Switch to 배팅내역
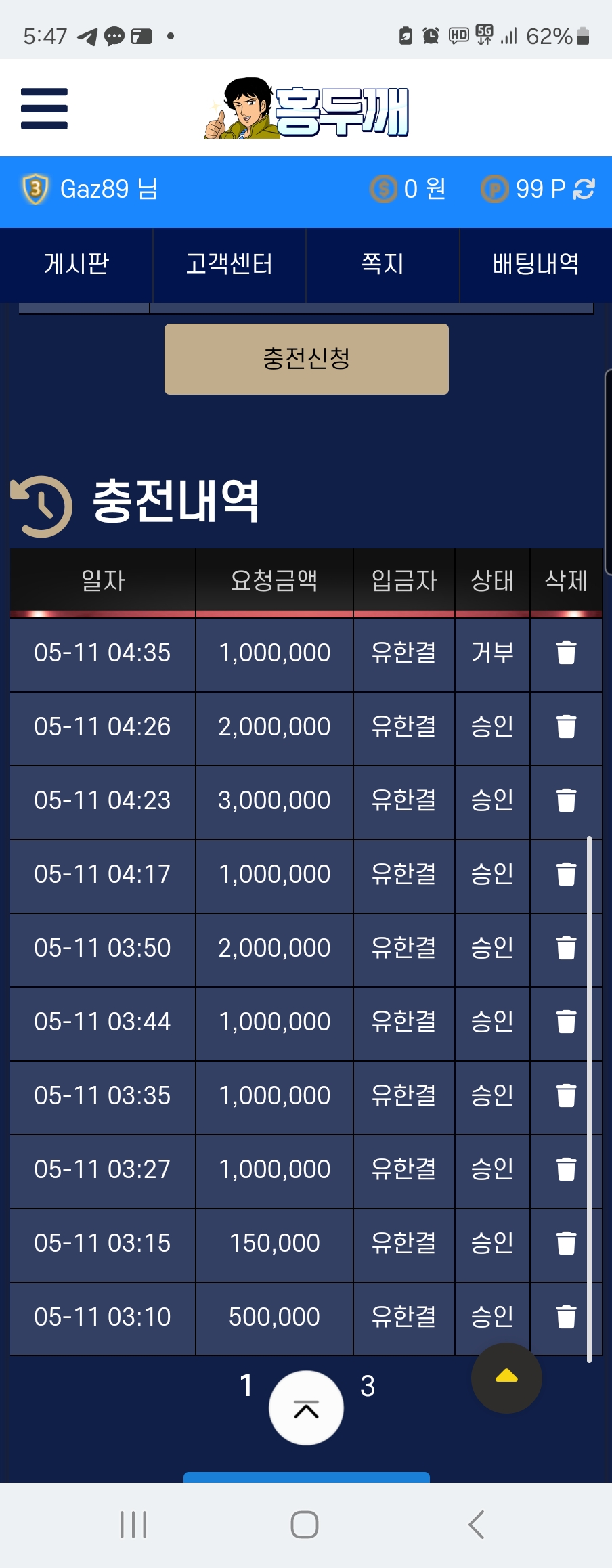 click(535, 264)
